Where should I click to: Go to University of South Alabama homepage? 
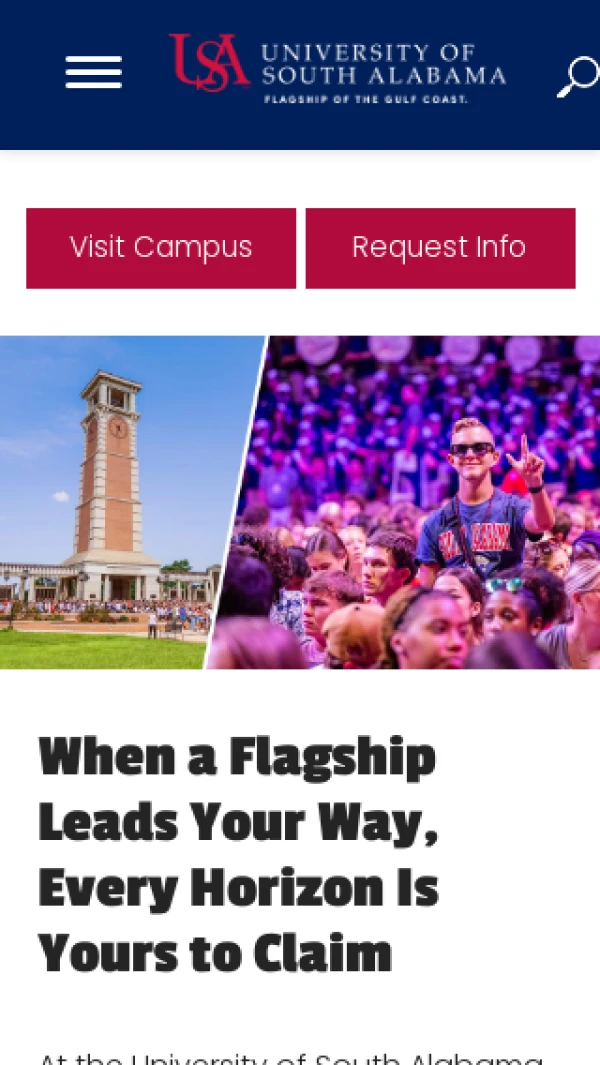point(337,69)
